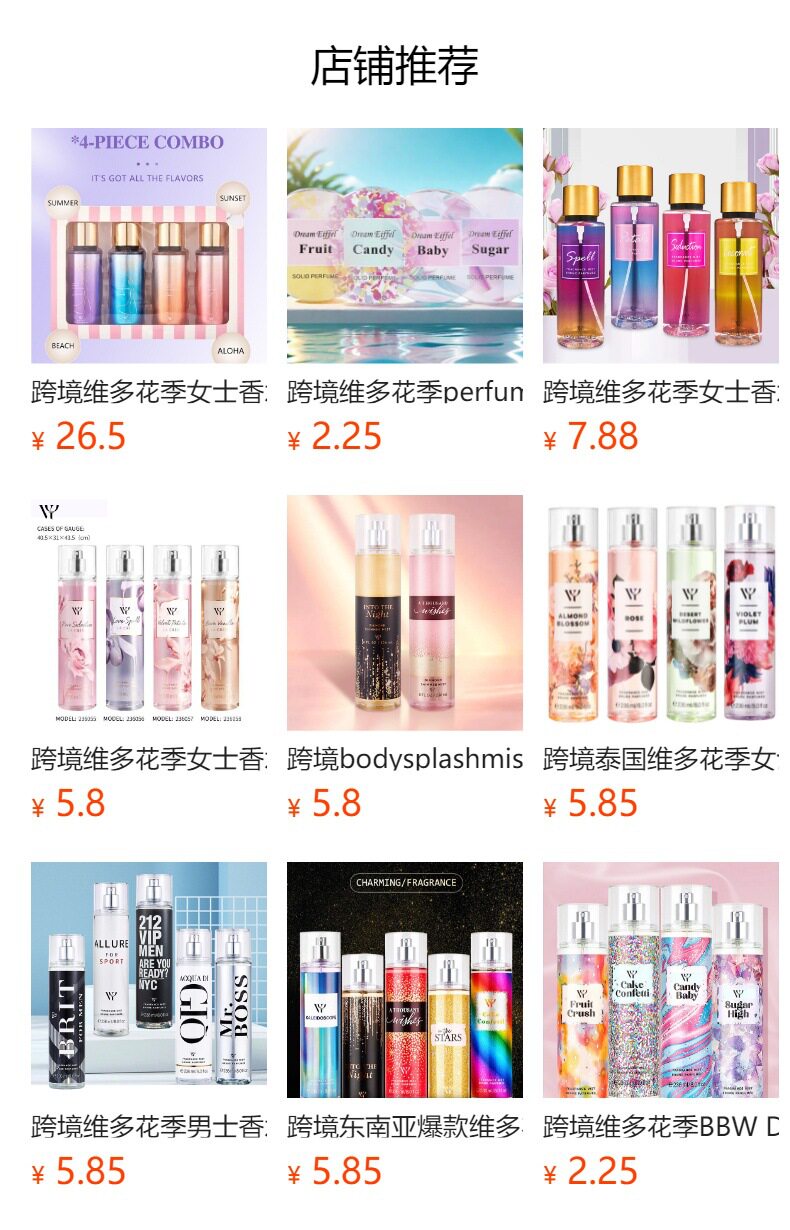
Task: Open the Almond Blossom and Rose mist set
Action: (660, 613)
